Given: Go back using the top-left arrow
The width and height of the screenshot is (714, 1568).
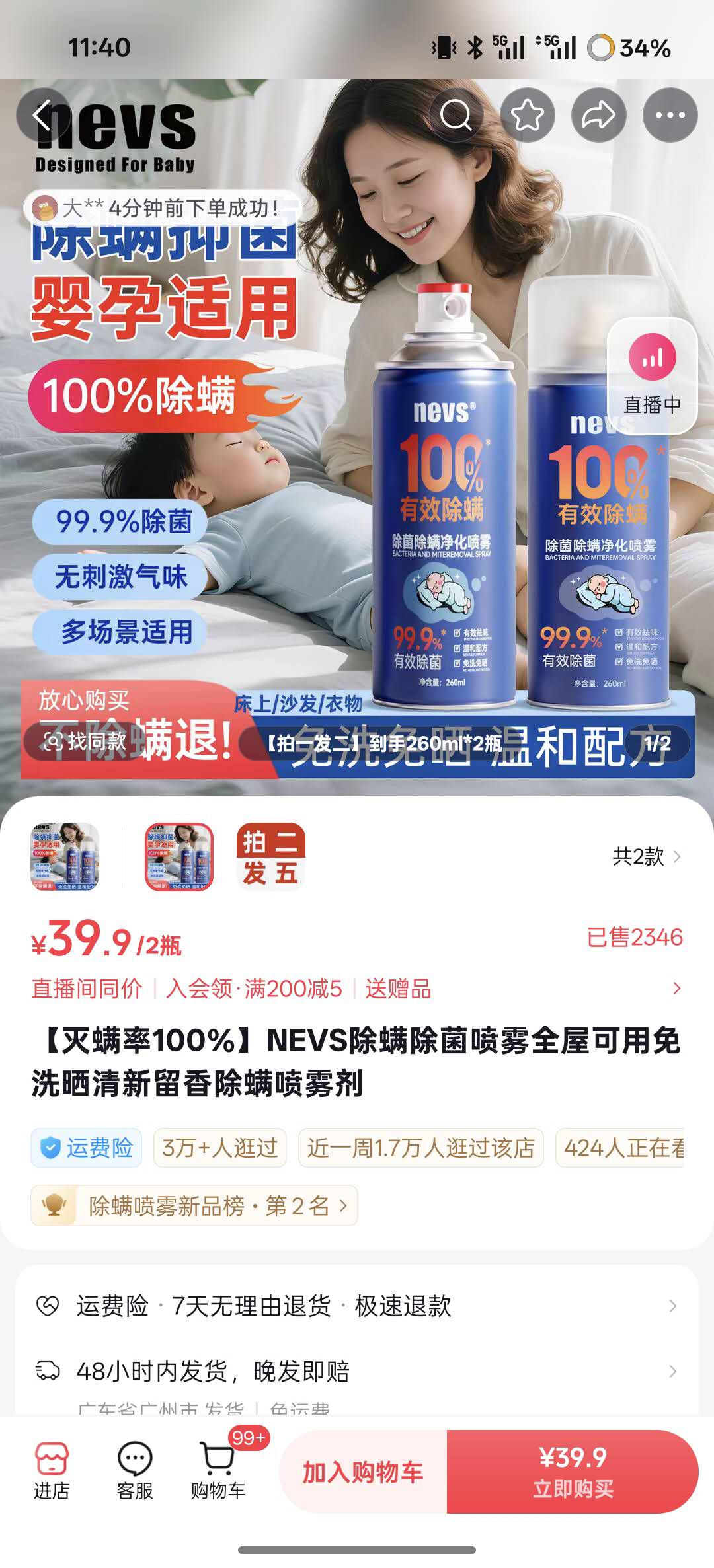Looking at the screenshot, I should coord(44,116).
